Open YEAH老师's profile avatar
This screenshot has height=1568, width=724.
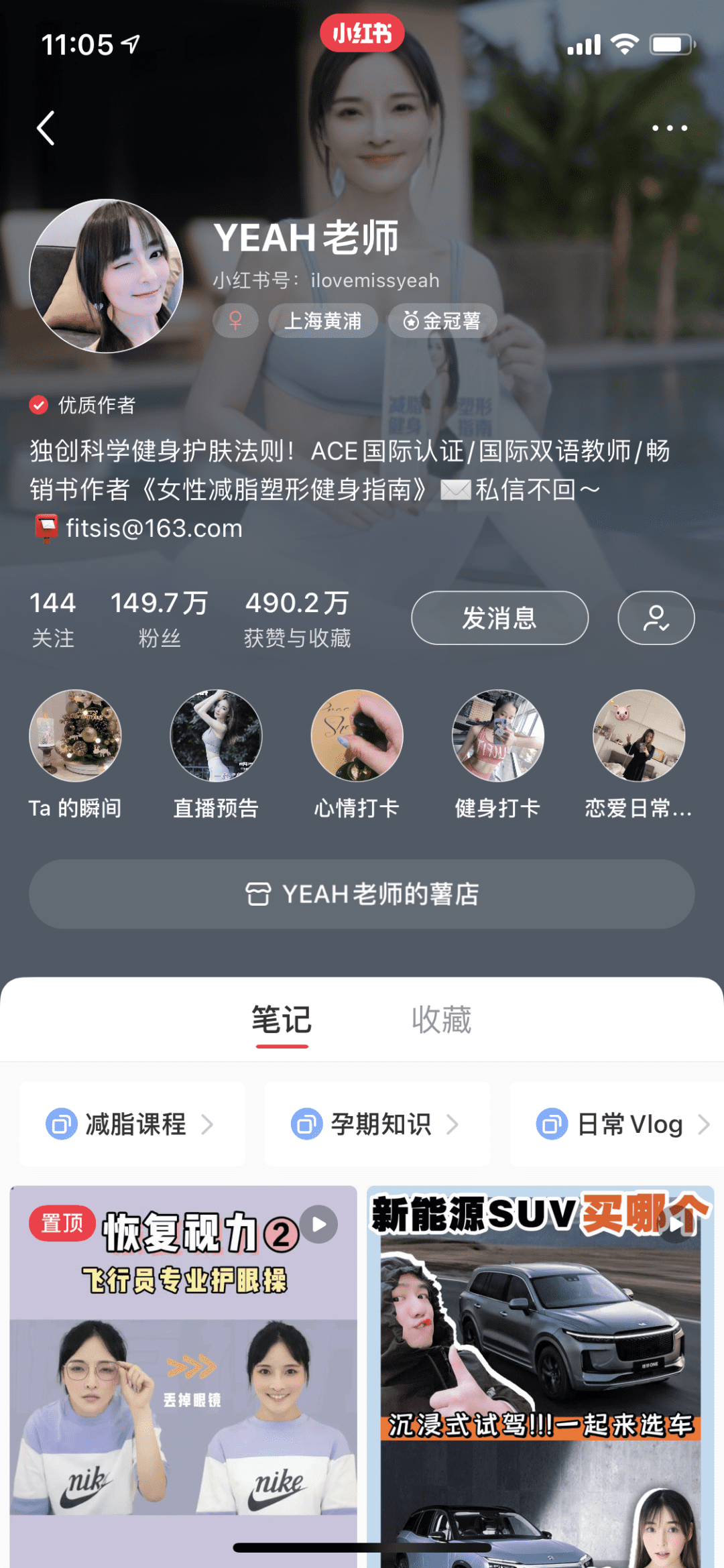pyautogui.click(x=107, y=276)
